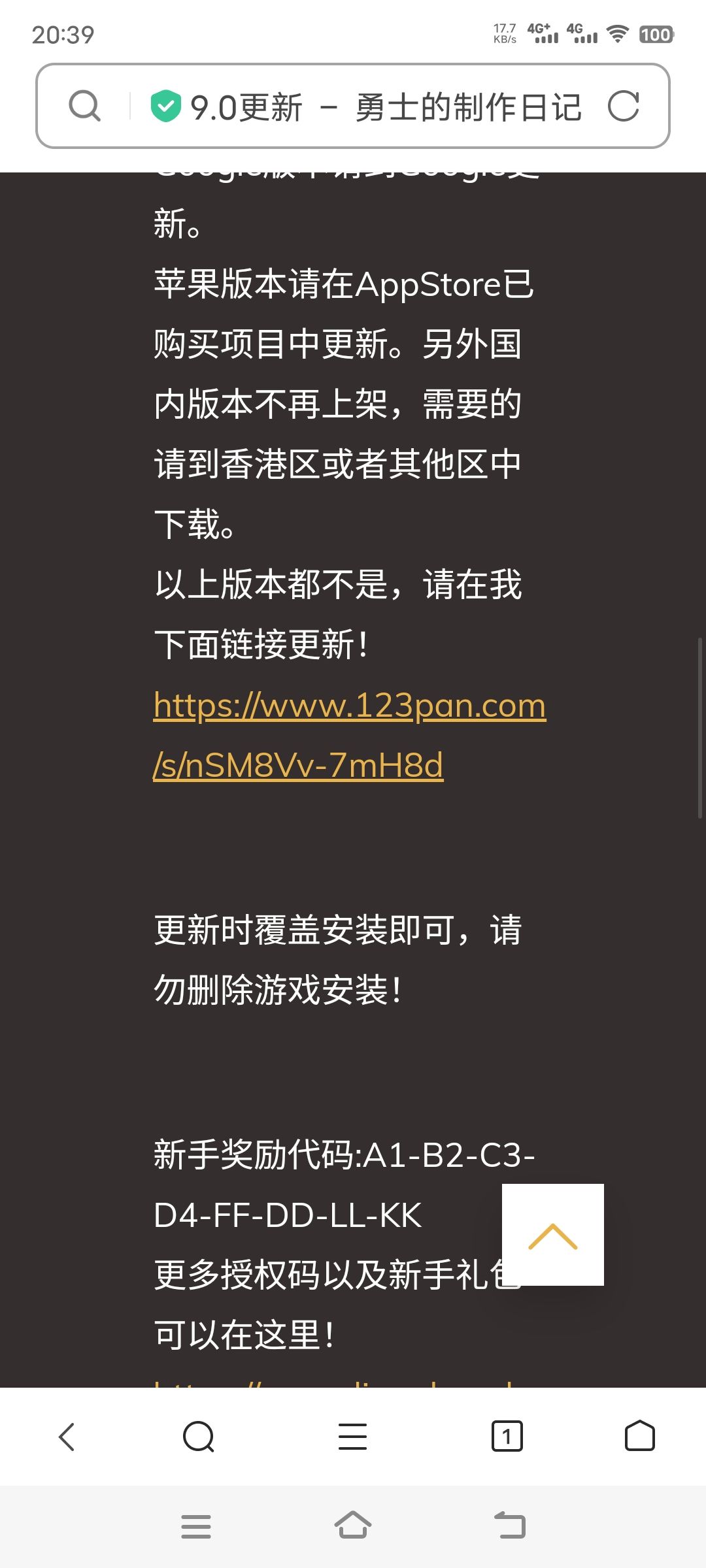The image size is (706, 1568).
Task: Tap the search icon in the address bar
Action: [85, 106]
